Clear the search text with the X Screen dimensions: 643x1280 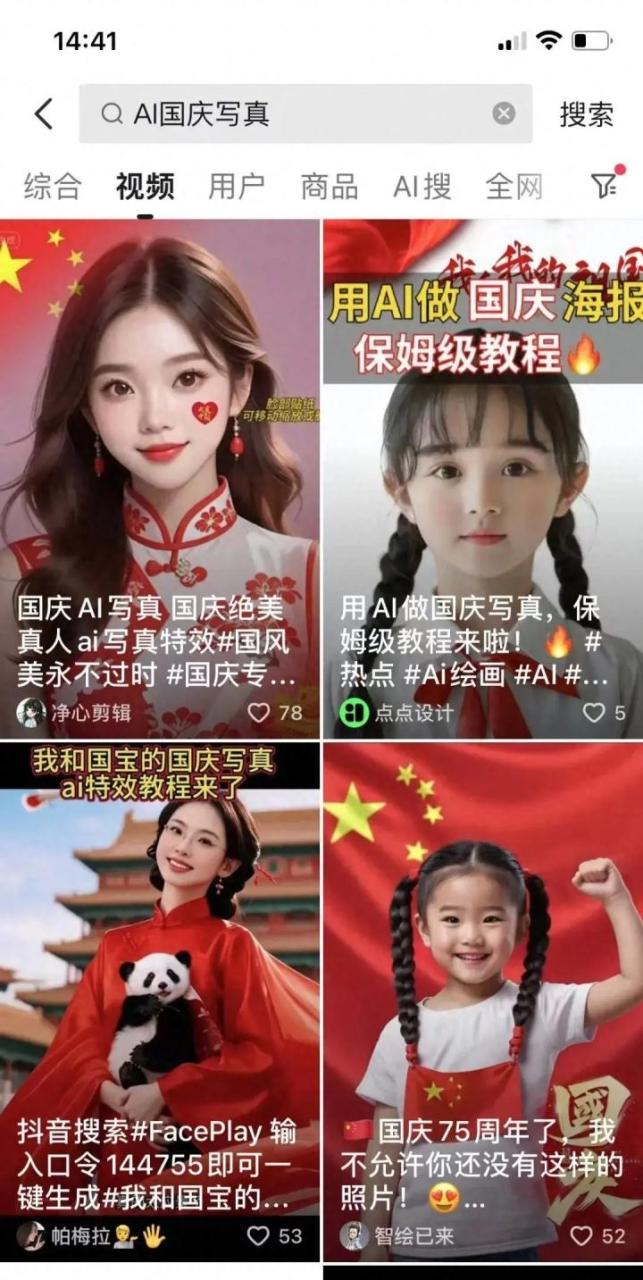[504, 114]
